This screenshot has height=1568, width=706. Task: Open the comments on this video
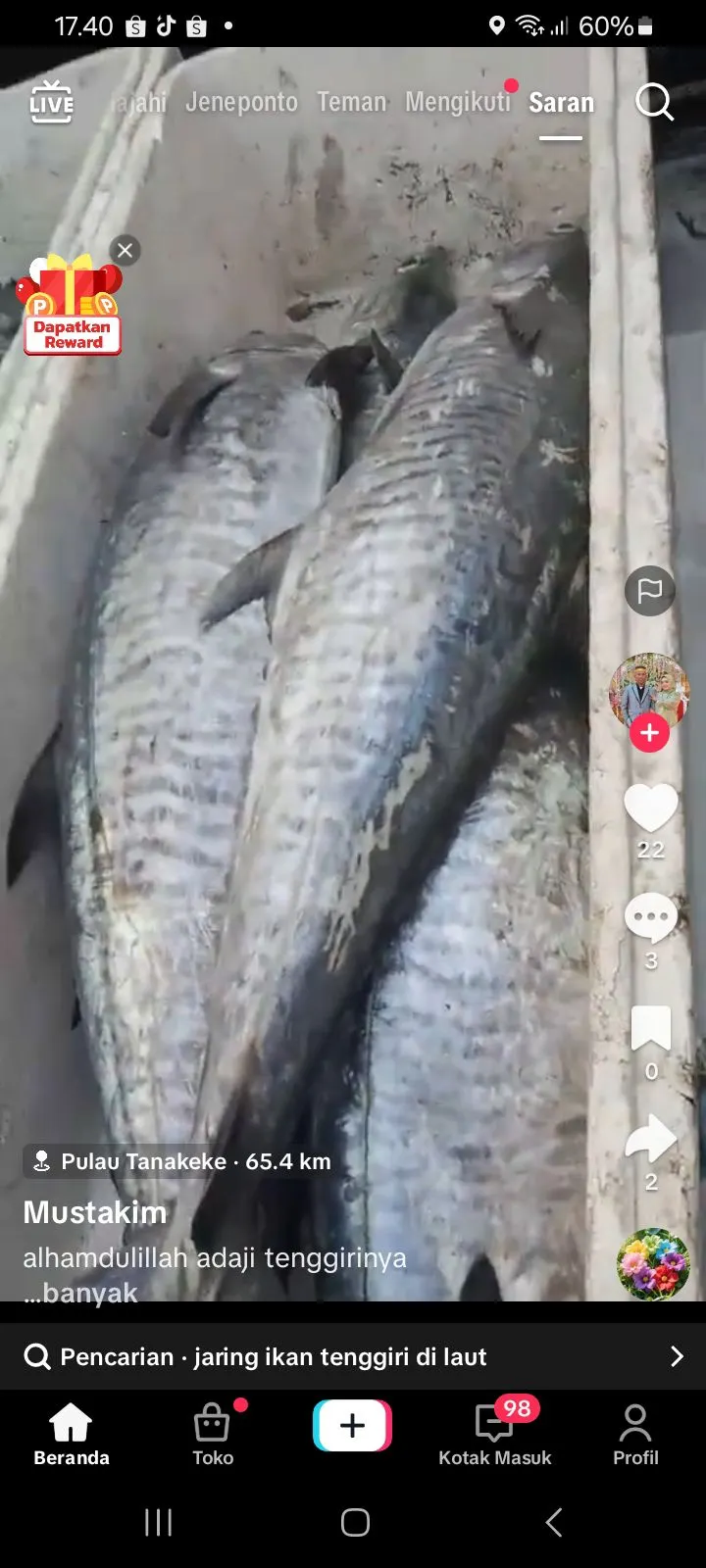(651, 919)
